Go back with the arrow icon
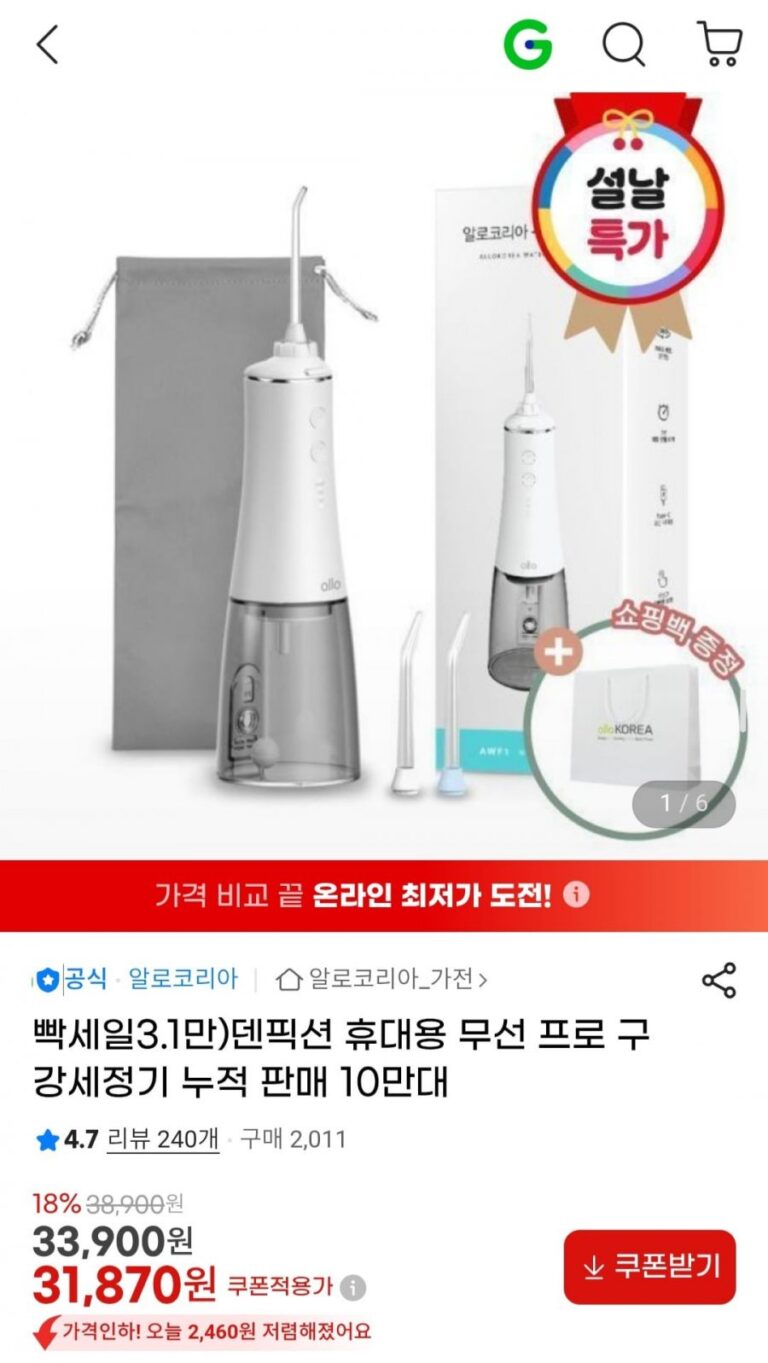The height and width of the screenshot is (1363, 768). pyautogui.click(x=47, y=46)
